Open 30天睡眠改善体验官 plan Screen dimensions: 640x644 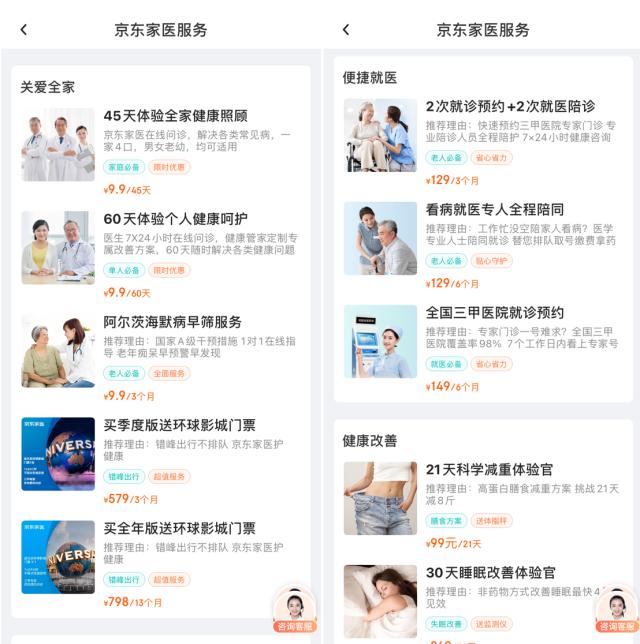click(490, 572)
